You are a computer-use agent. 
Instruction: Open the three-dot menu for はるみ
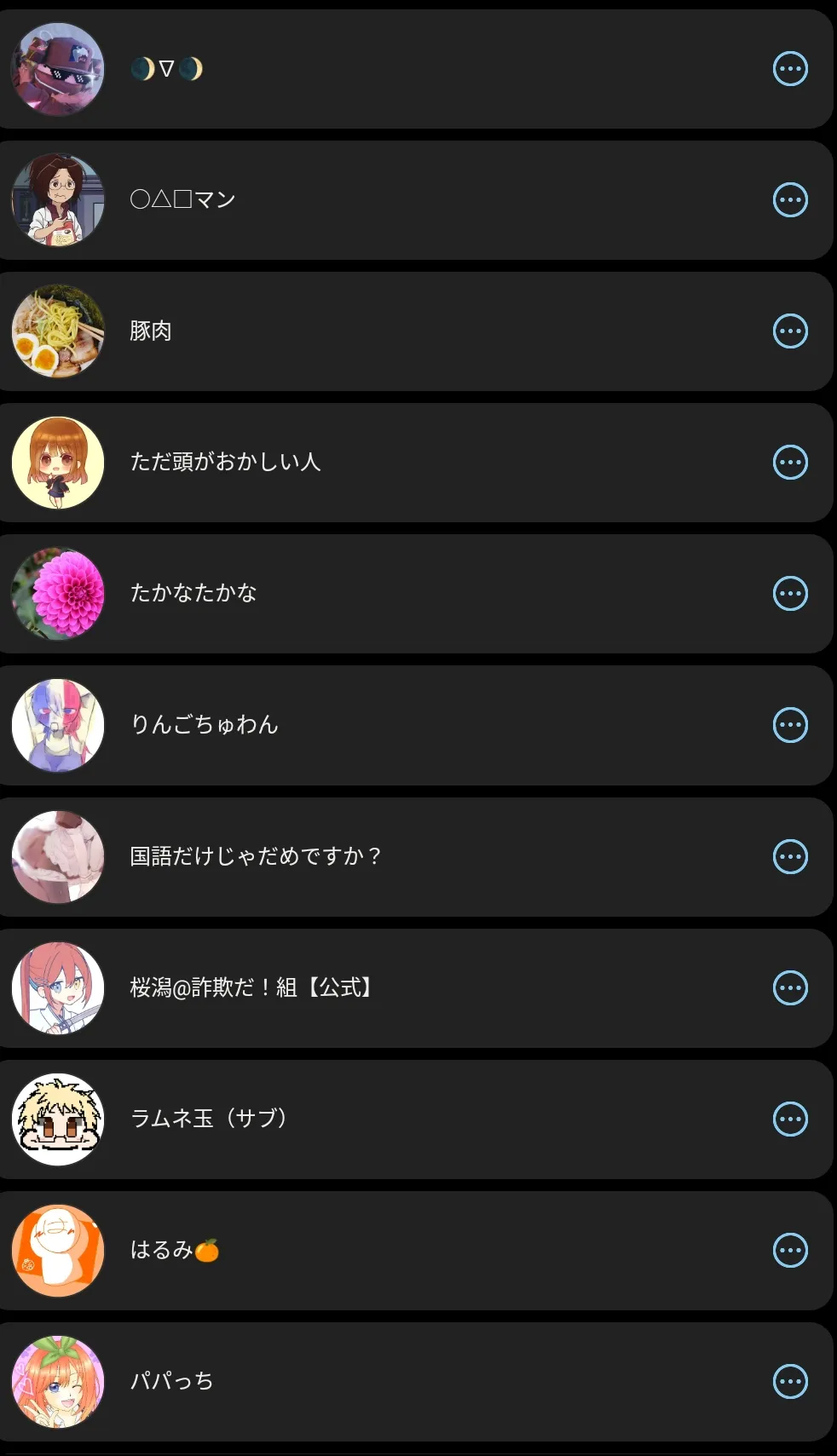(789, 1251)
